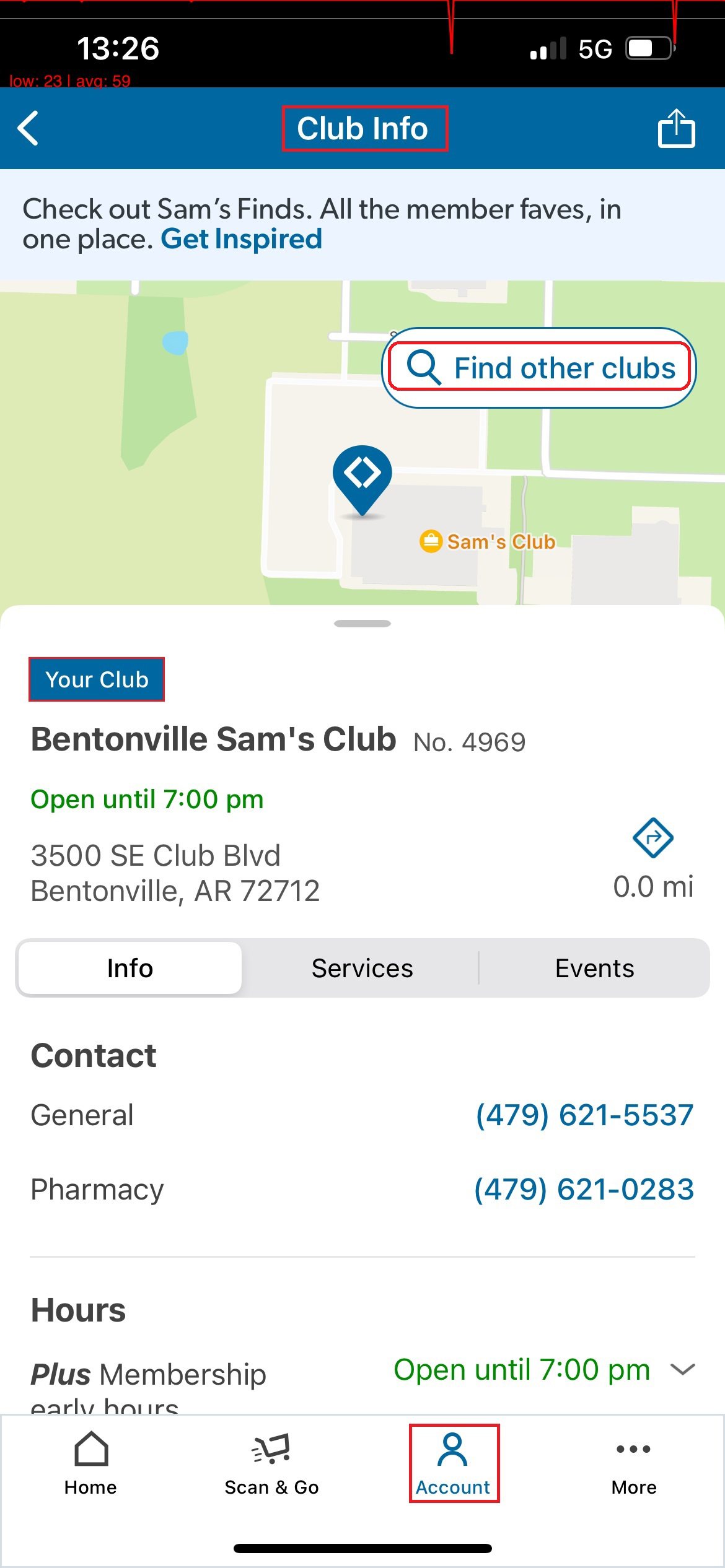Call the General number (479) 621-5537

[584, 1115]
